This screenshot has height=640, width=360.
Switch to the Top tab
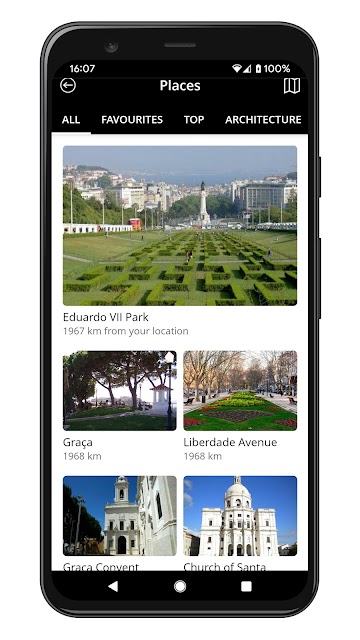pyautogui.click(x=194, y=120)
